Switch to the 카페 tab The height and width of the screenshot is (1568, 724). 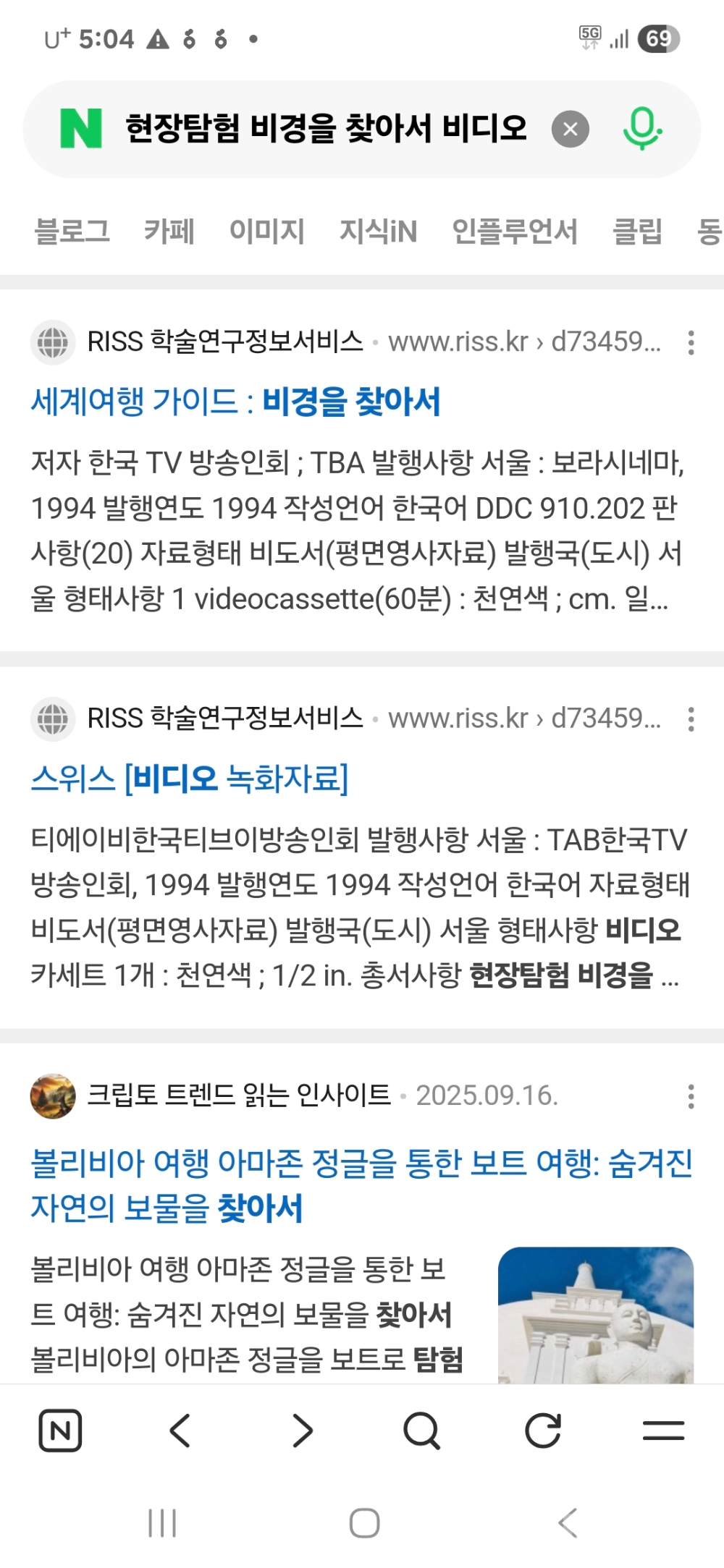tap(169, 232)
